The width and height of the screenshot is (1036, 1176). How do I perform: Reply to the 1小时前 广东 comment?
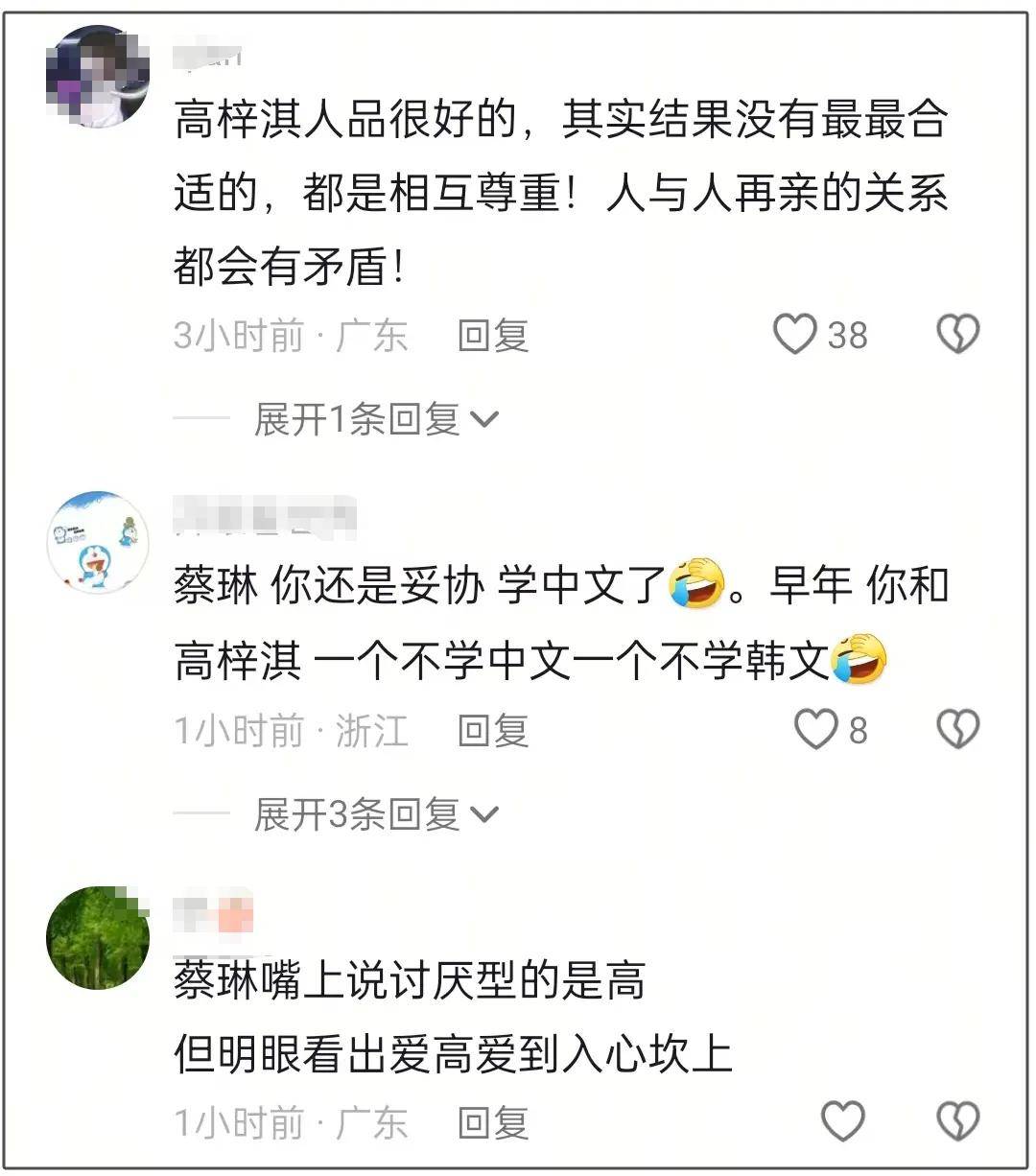point(493,1122)
